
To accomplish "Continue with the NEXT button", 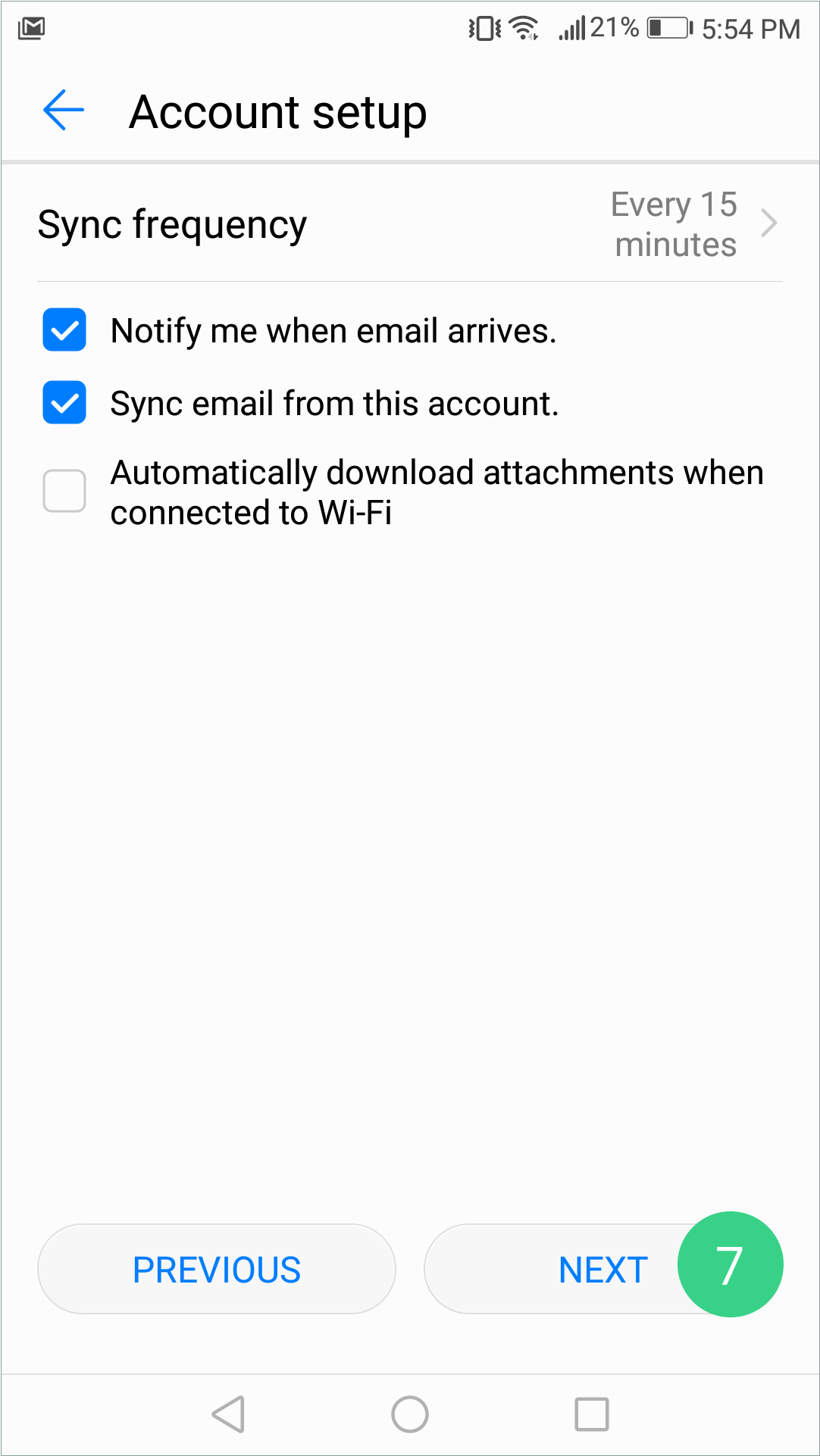I will (x=576, y=1269).
